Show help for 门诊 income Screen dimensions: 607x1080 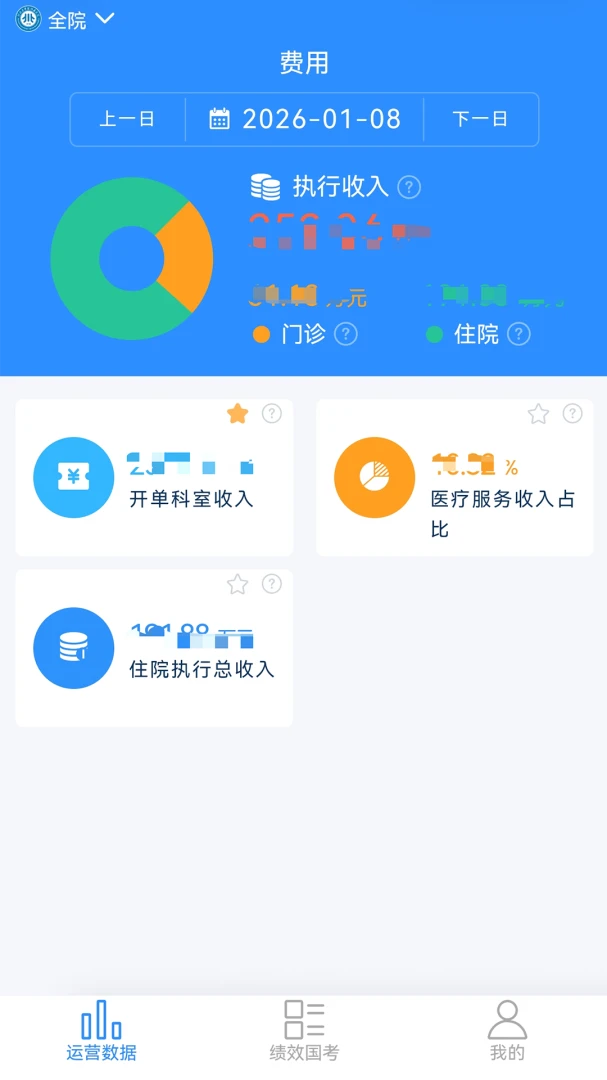click(x=346, y=334)
